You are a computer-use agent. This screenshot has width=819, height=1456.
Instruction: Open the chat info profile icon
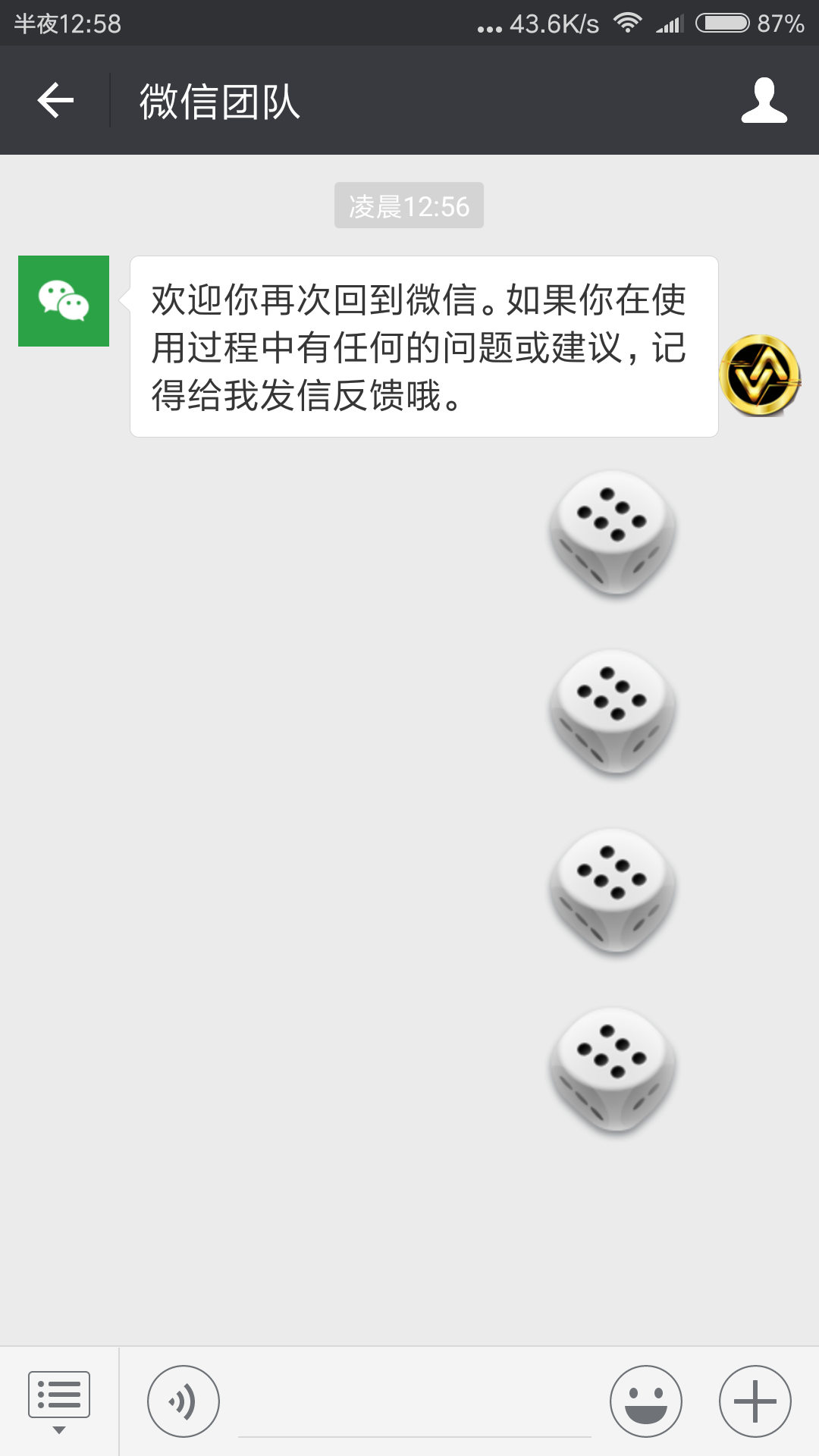point(764,100)
